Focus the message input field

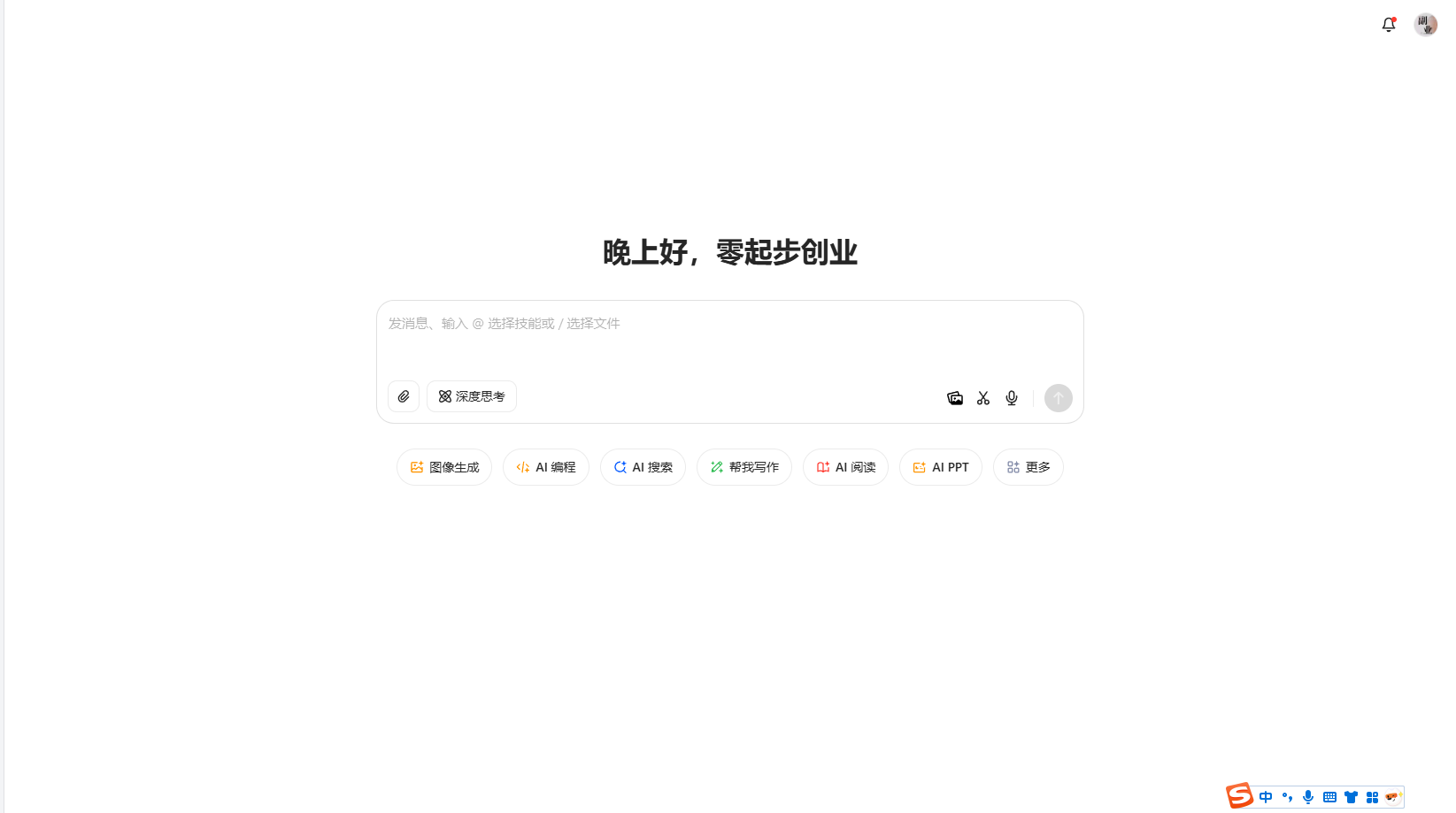pyautogui.click(x=728, y=339)
